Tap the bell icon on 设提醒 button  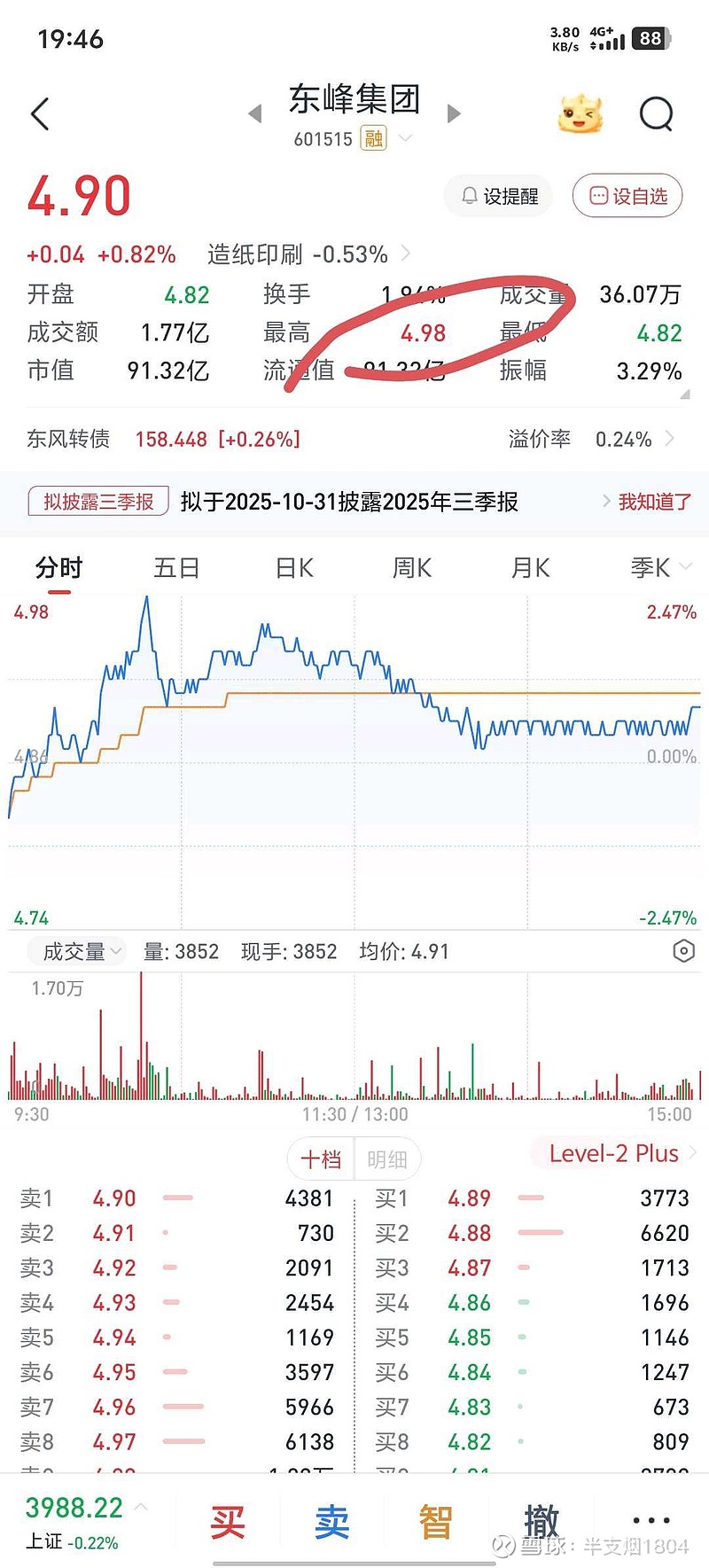tap(468, 197)
